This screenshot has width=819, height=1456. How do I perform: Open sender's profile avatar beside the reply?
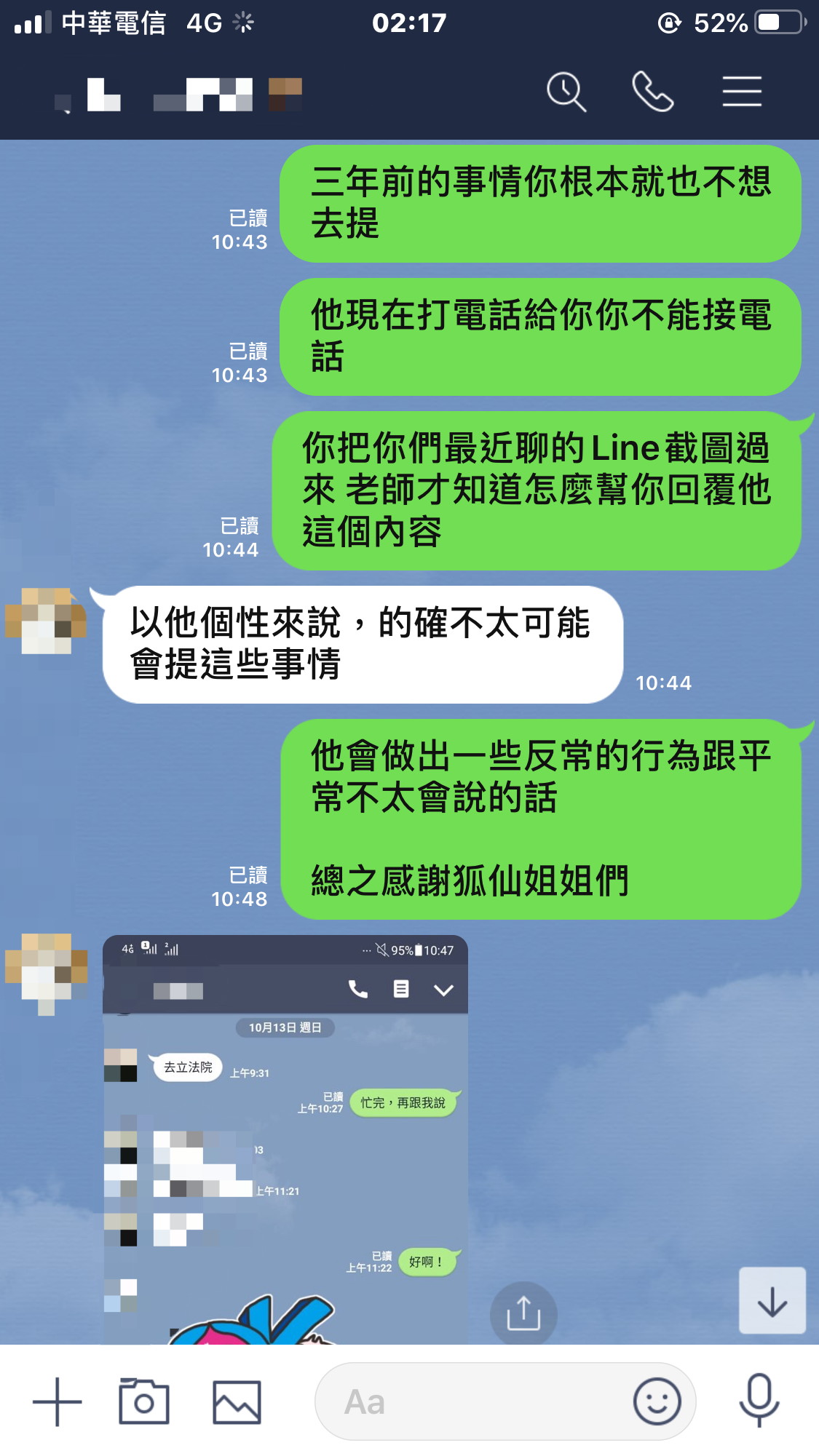point(47,621)
